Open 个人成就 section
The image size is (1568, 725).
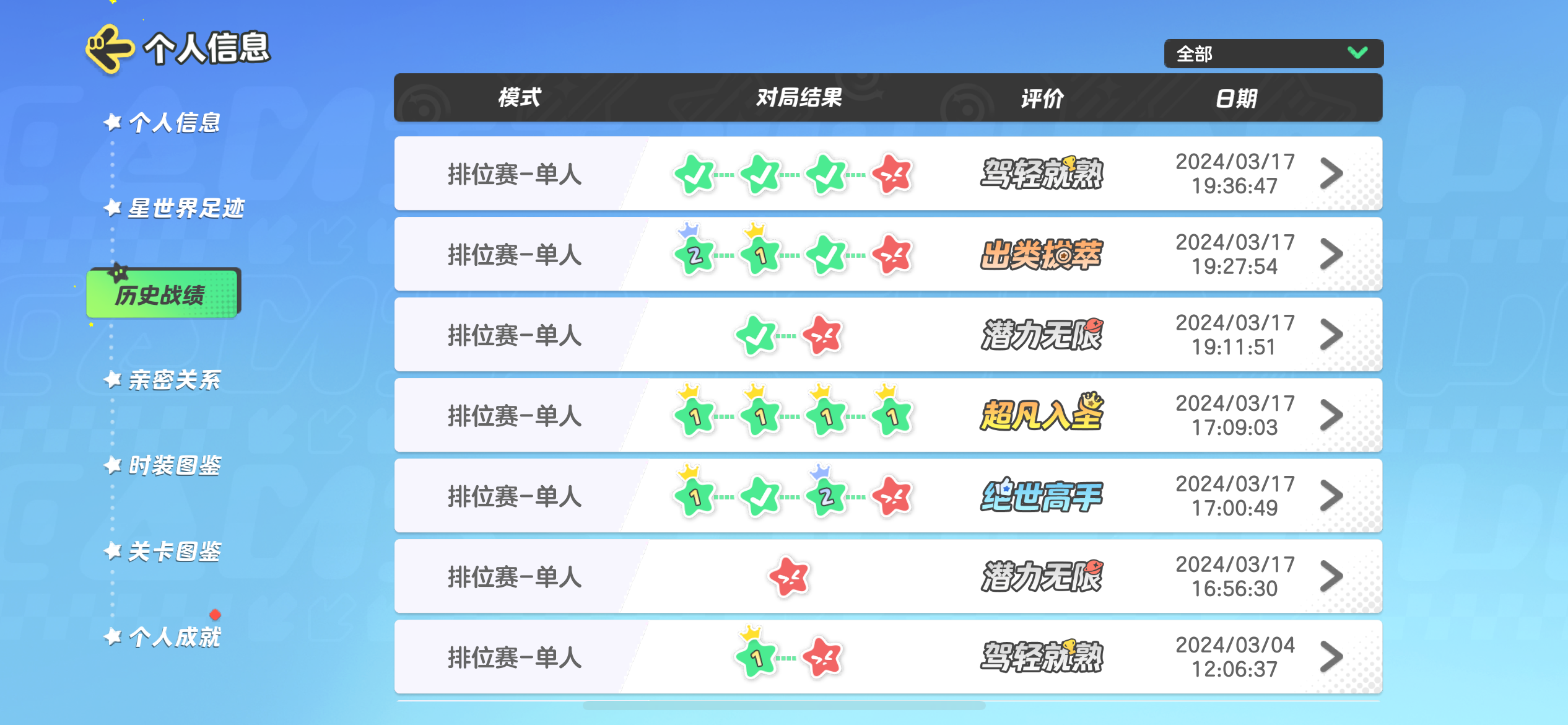[x=174, y=636]
